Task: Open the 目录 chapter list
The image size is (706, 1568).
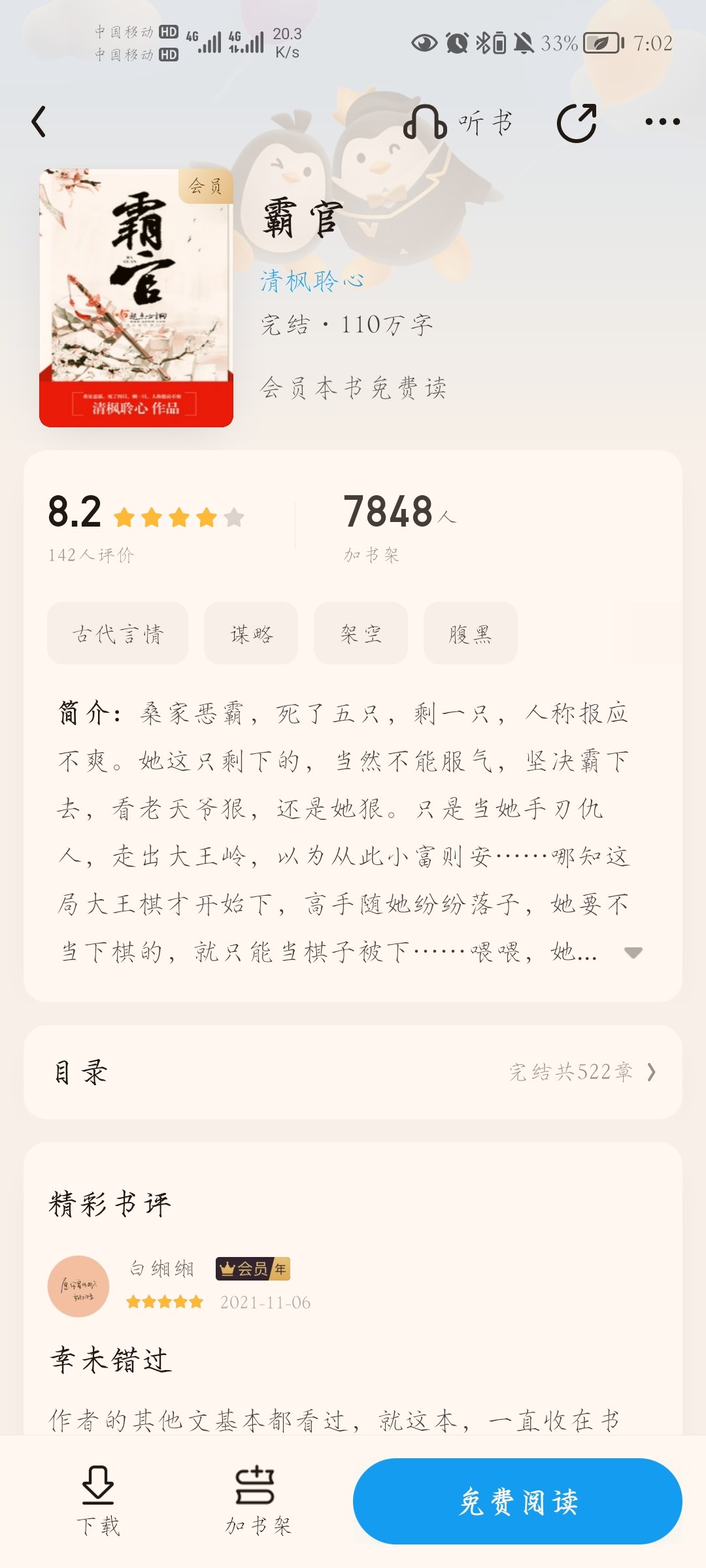Action: [x=353, y=1072]
